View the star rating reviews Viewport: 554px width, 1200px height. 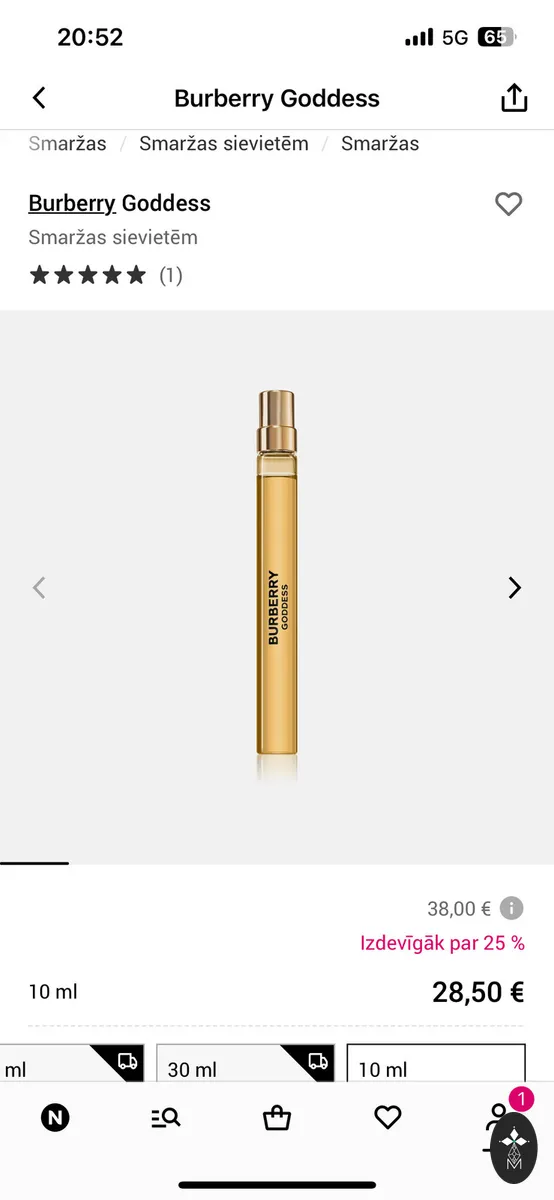click(x=106, y=275)
